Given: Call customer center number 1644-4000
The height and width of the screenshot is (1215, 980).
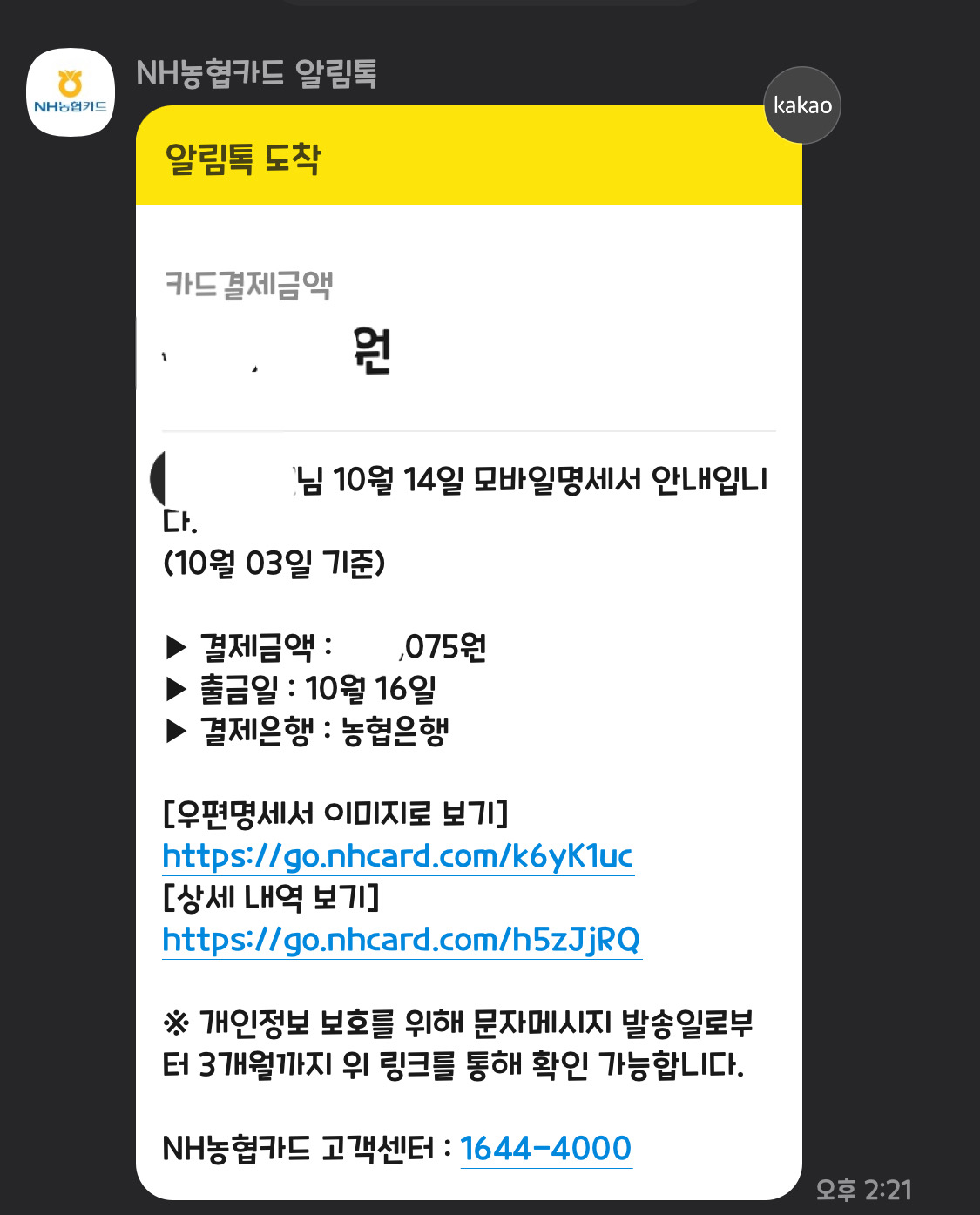Looking at the screenshot, I should [x=545, y=1148].
